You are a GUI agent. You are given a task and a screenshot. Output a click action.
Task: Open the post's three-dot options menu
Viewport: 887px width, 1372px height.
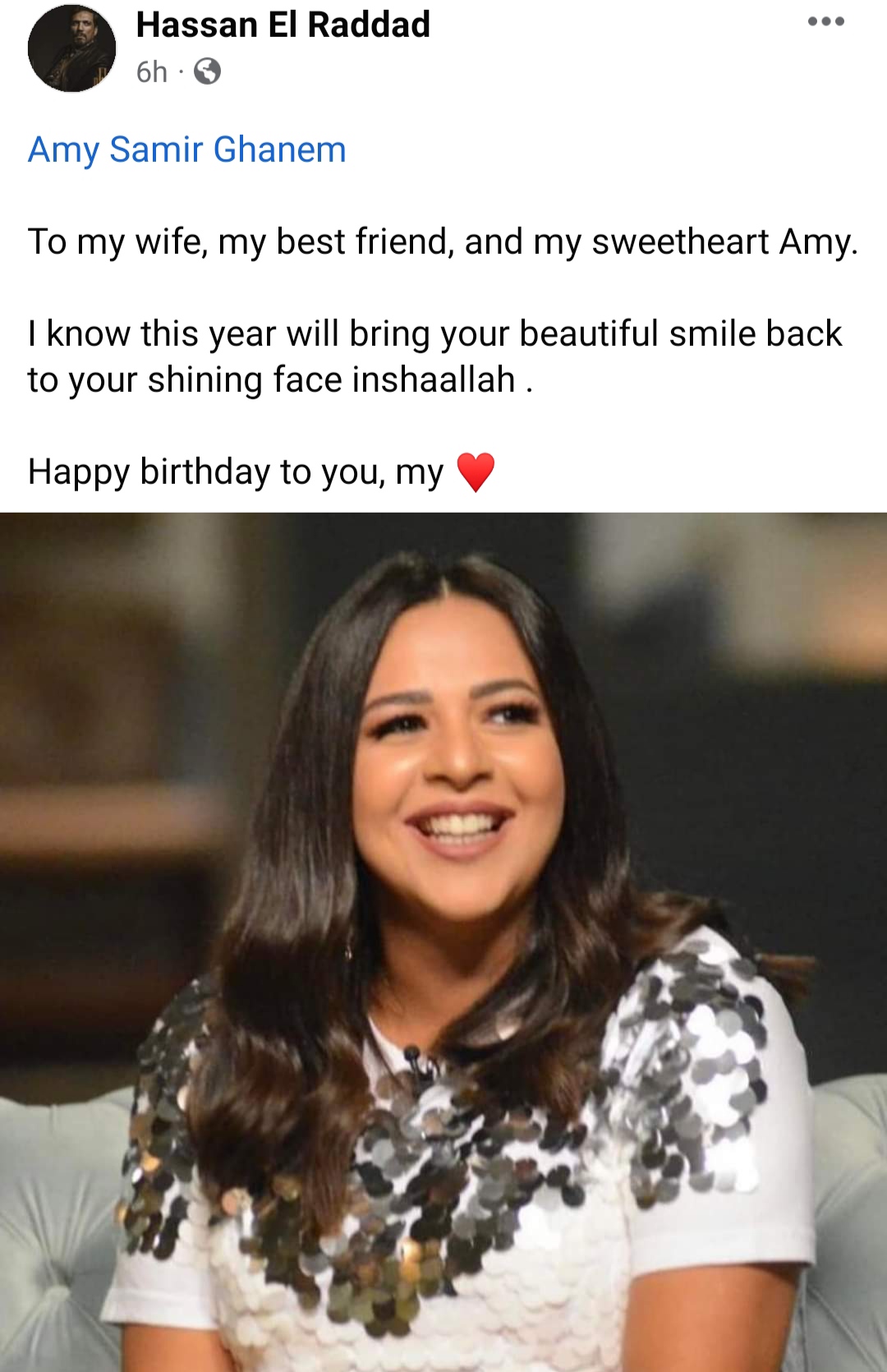[x=825, y=22]
